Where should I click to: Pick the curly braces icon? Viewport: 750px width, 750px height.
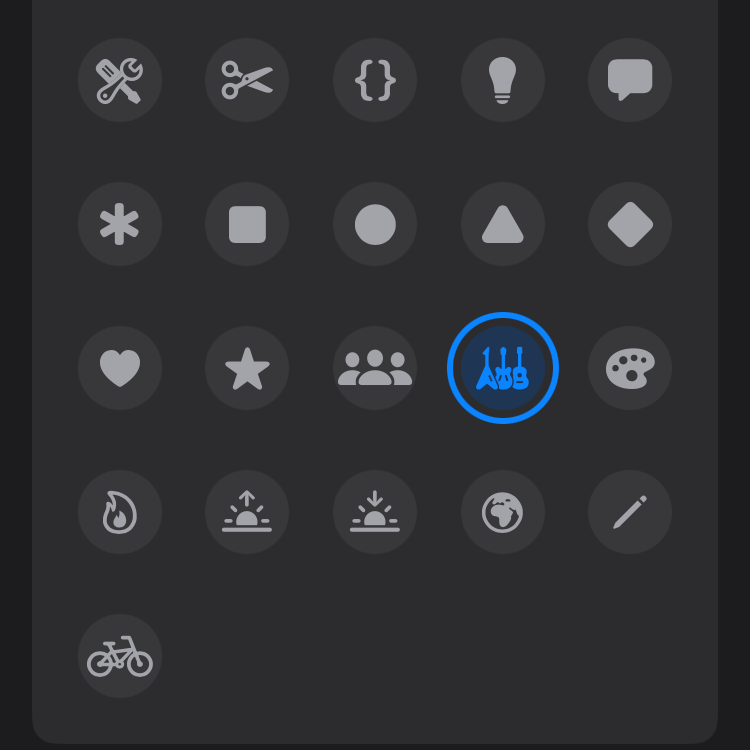point(375,80)
